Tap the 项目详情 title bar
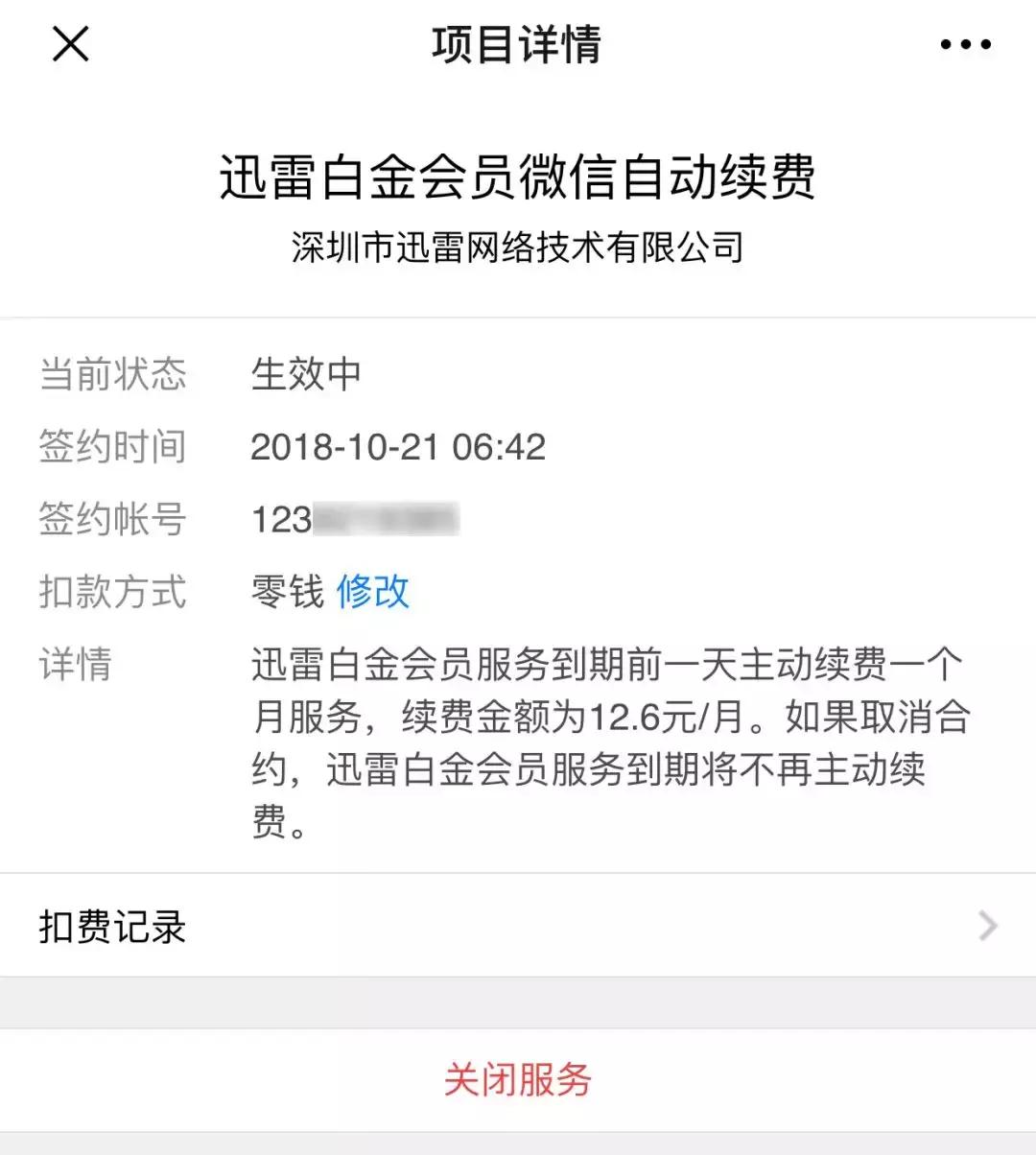Viewport: 1036px width, 1155px height. [517, 45]
